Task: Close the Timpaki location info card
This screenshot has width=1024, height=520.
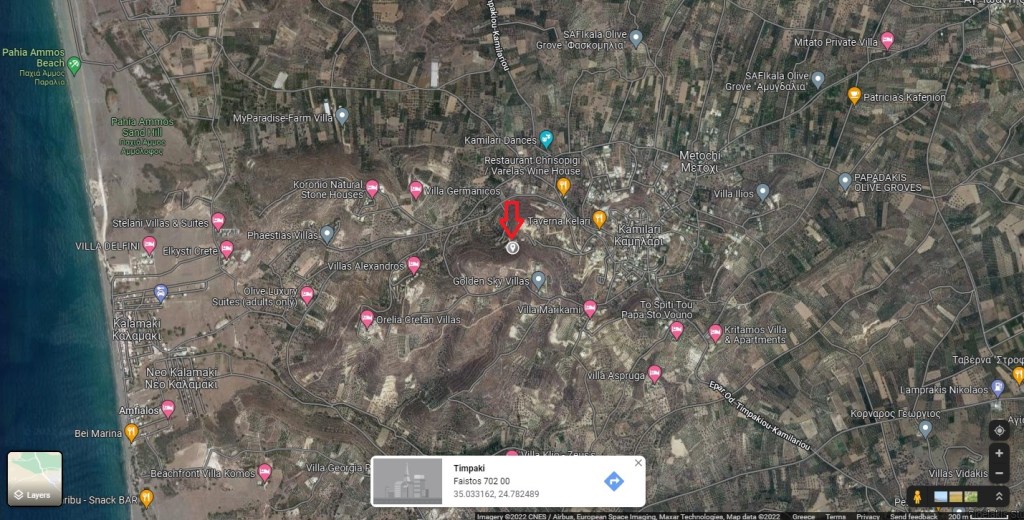Action: click(638, 463)
